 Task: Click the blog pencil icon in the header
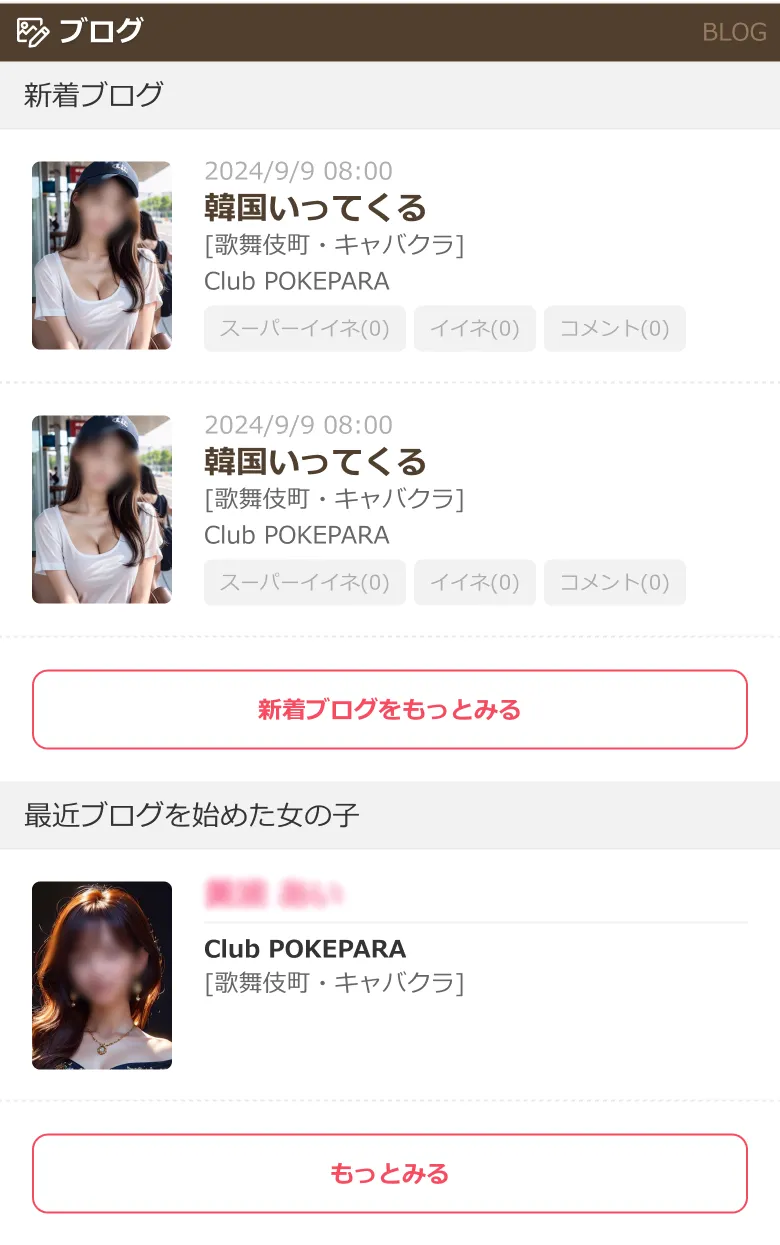point(30,30)
